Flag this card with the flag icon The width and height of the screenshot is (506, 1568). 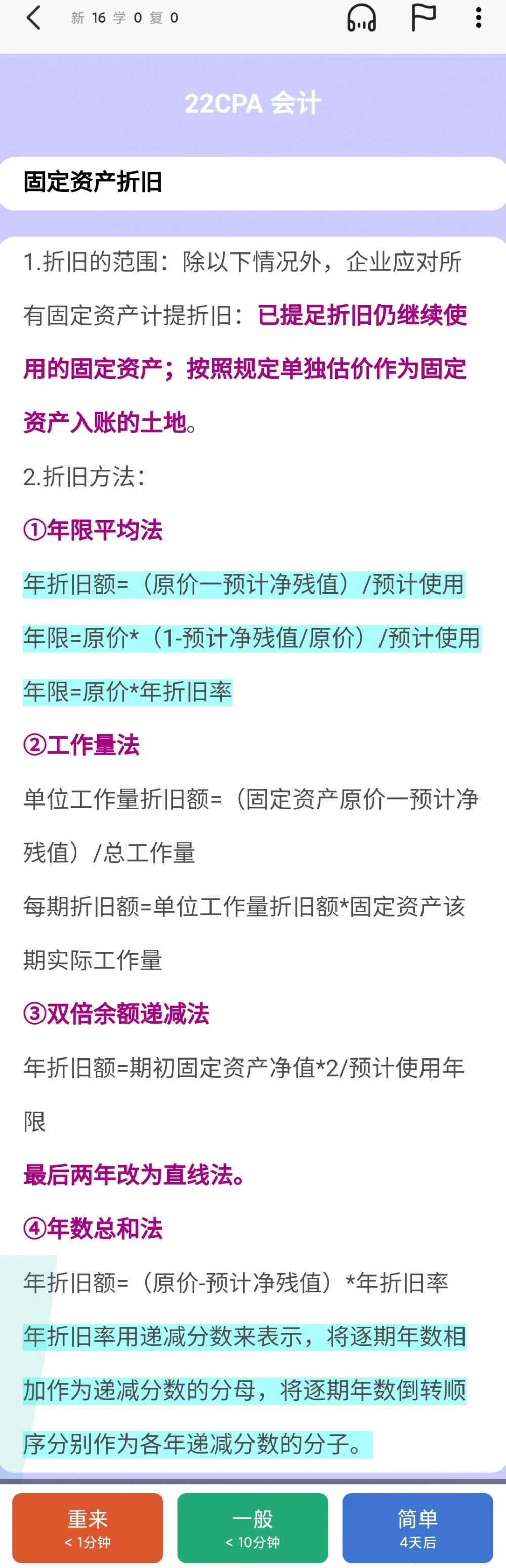423,18
